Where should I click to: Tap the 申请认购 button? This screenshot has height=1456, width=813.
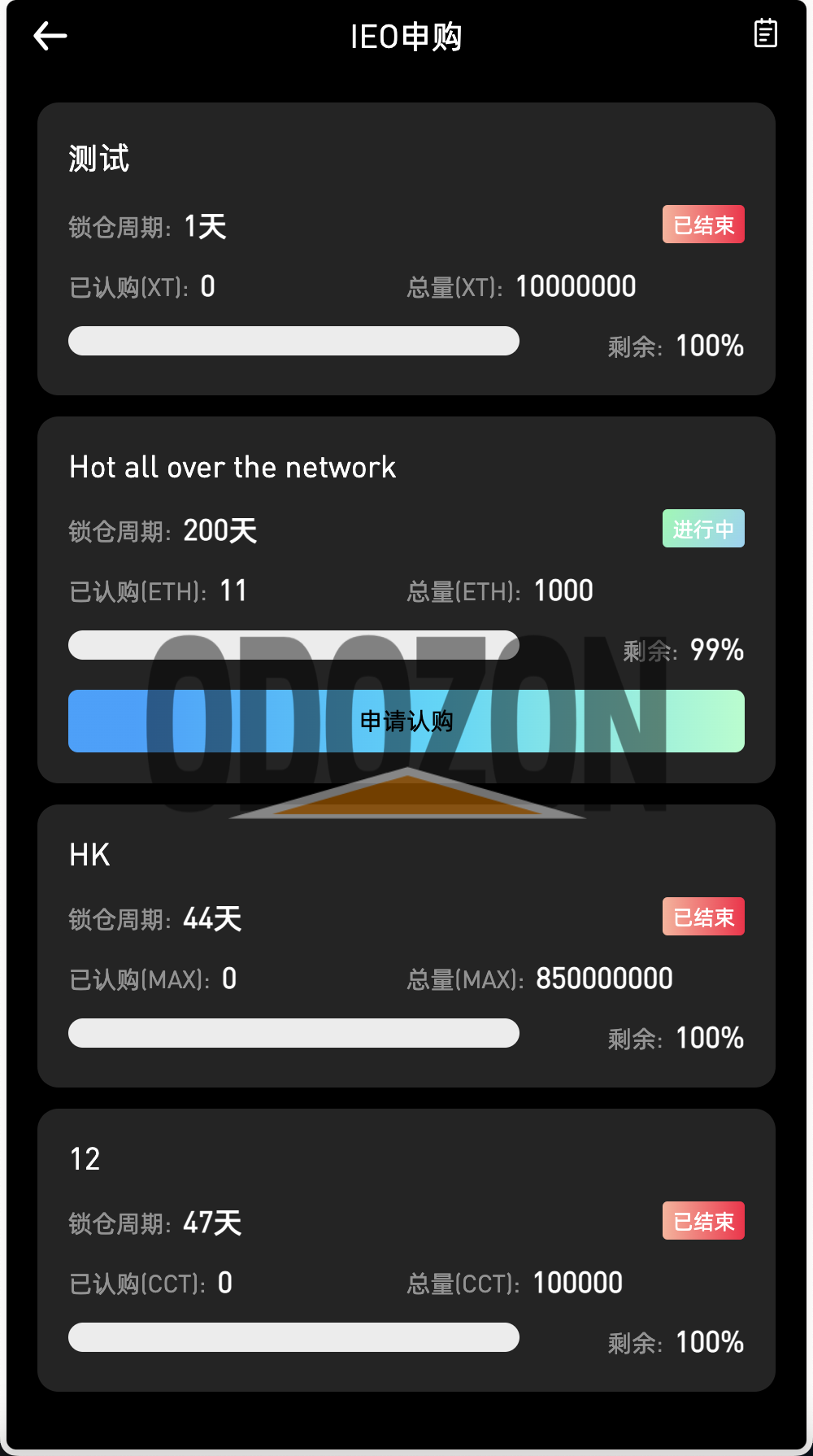[x=406, y=721]
